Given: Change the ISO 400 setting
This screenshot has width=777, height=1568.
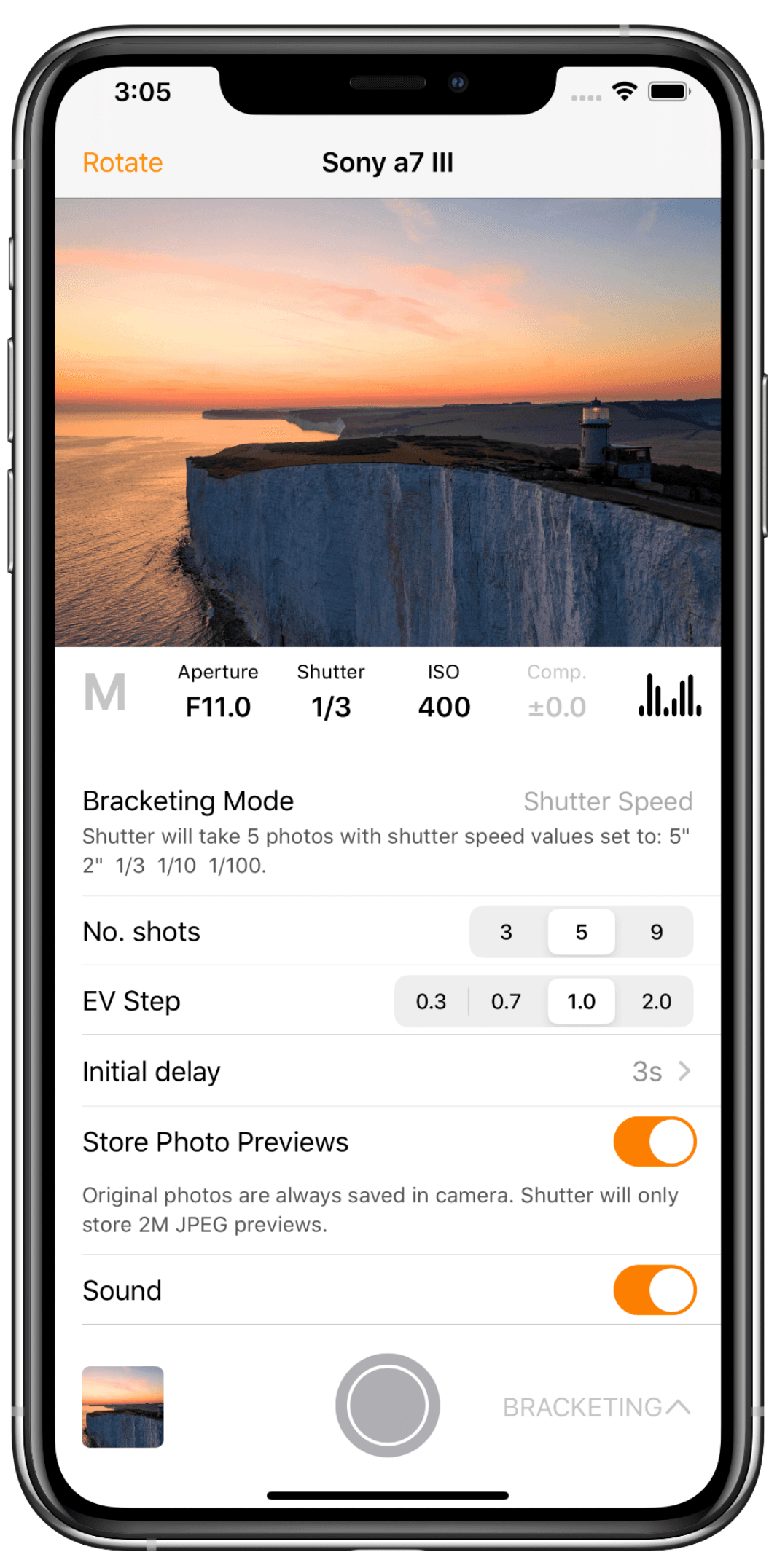Looking at the screenshot, I should coord(444,692).
